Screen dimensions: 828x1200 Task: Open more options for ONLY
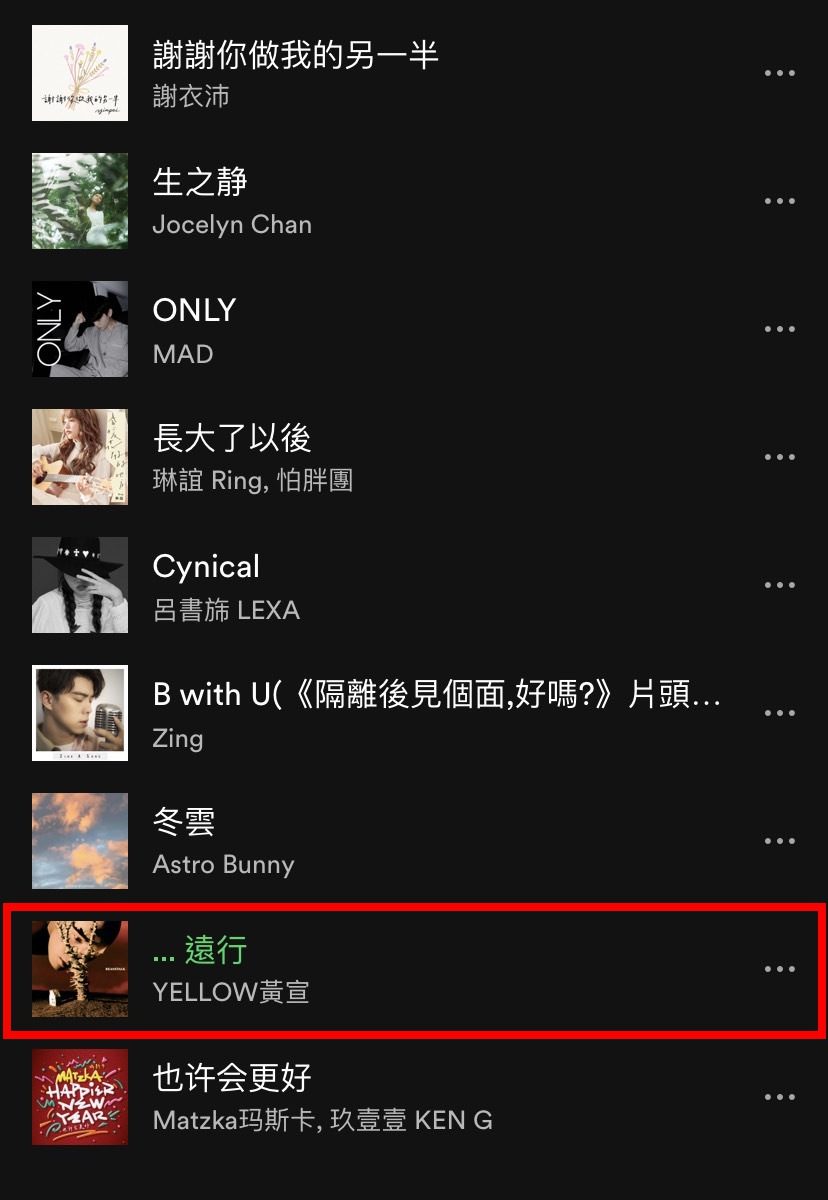tap(779, 329)
